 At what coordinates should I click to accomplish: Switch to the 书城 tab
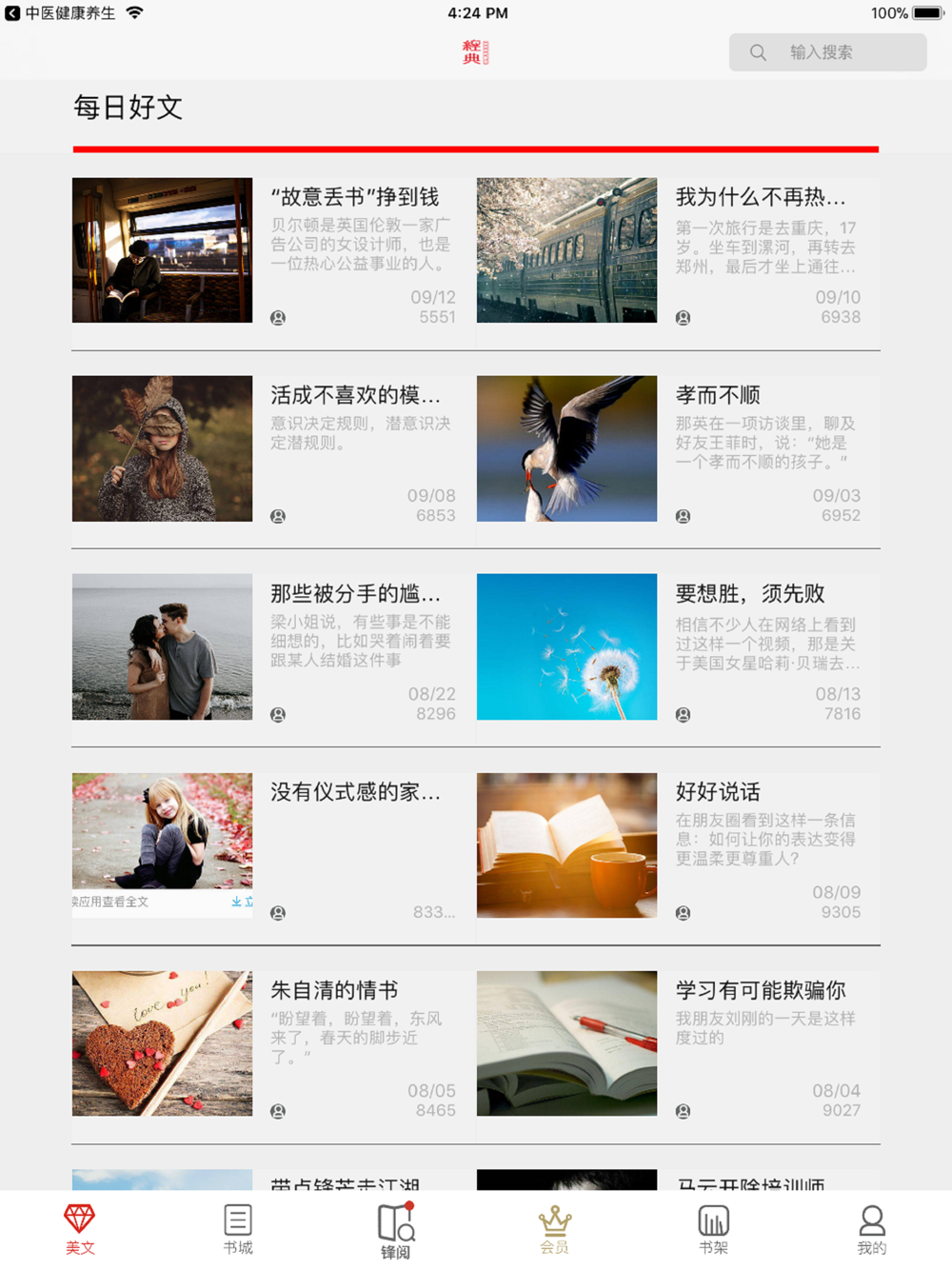238,1229
